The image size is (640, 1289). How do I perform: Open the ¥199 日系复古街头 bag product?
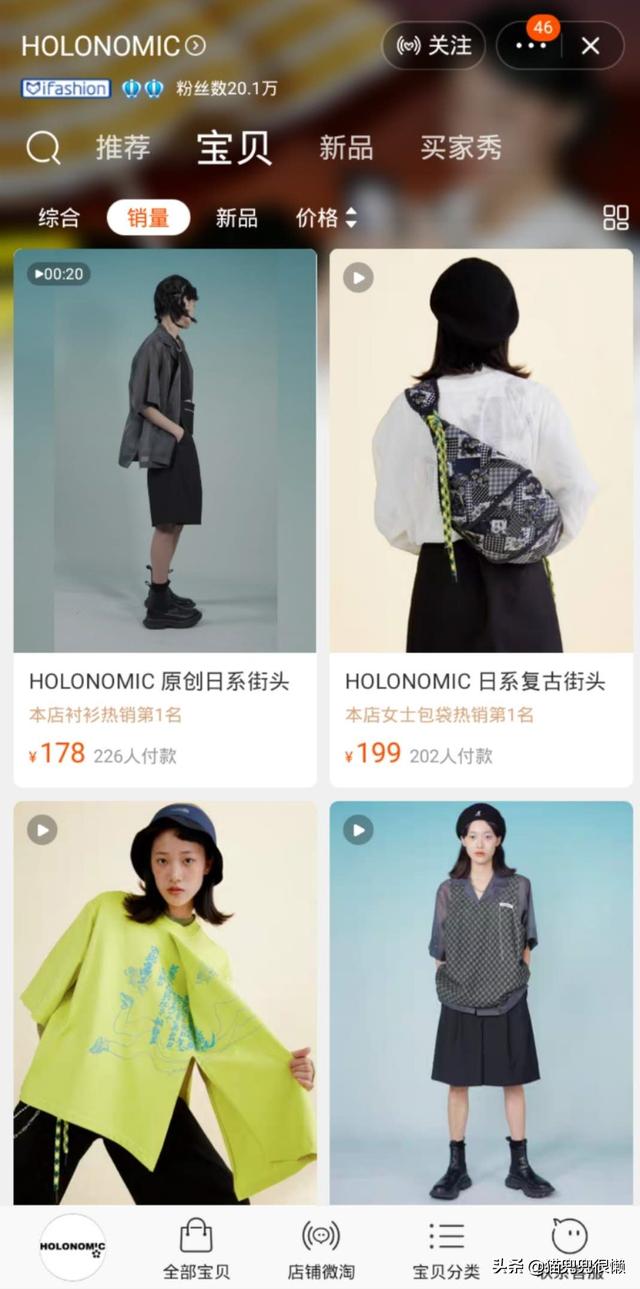coord(481,518)
